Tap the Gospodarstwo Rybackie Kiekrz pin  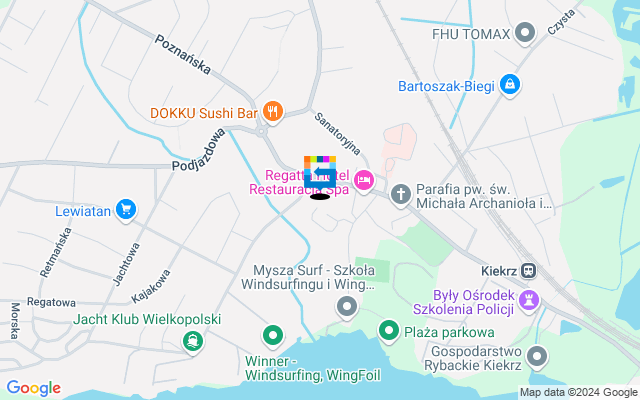pyautogui.click(x=538, y=356)
